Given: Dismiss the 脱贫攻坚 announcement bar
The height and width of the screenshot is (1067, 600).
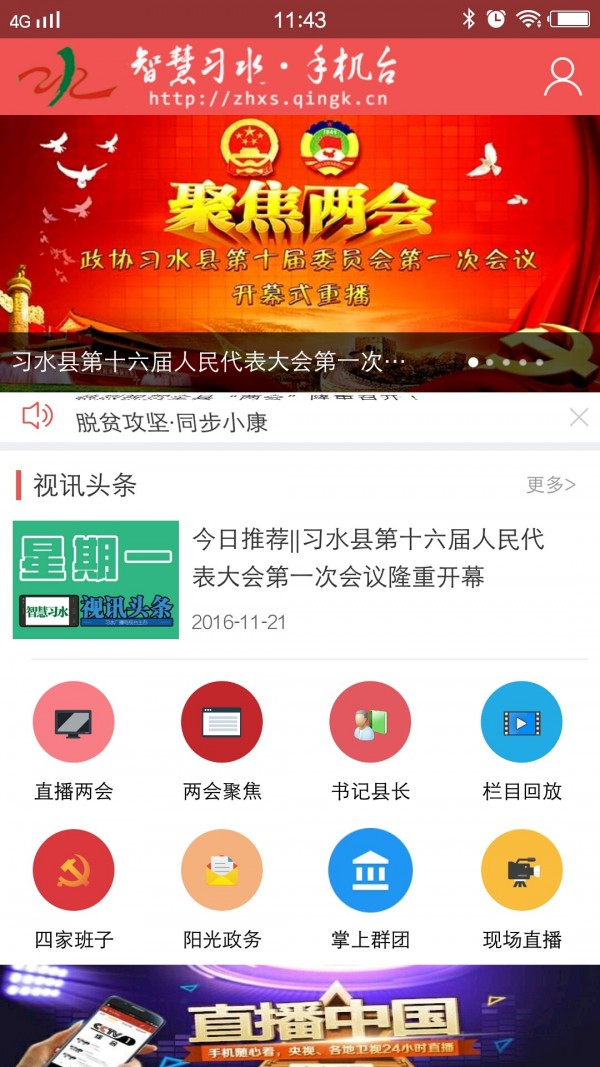Looking at the screenshot, I should 578,418.
